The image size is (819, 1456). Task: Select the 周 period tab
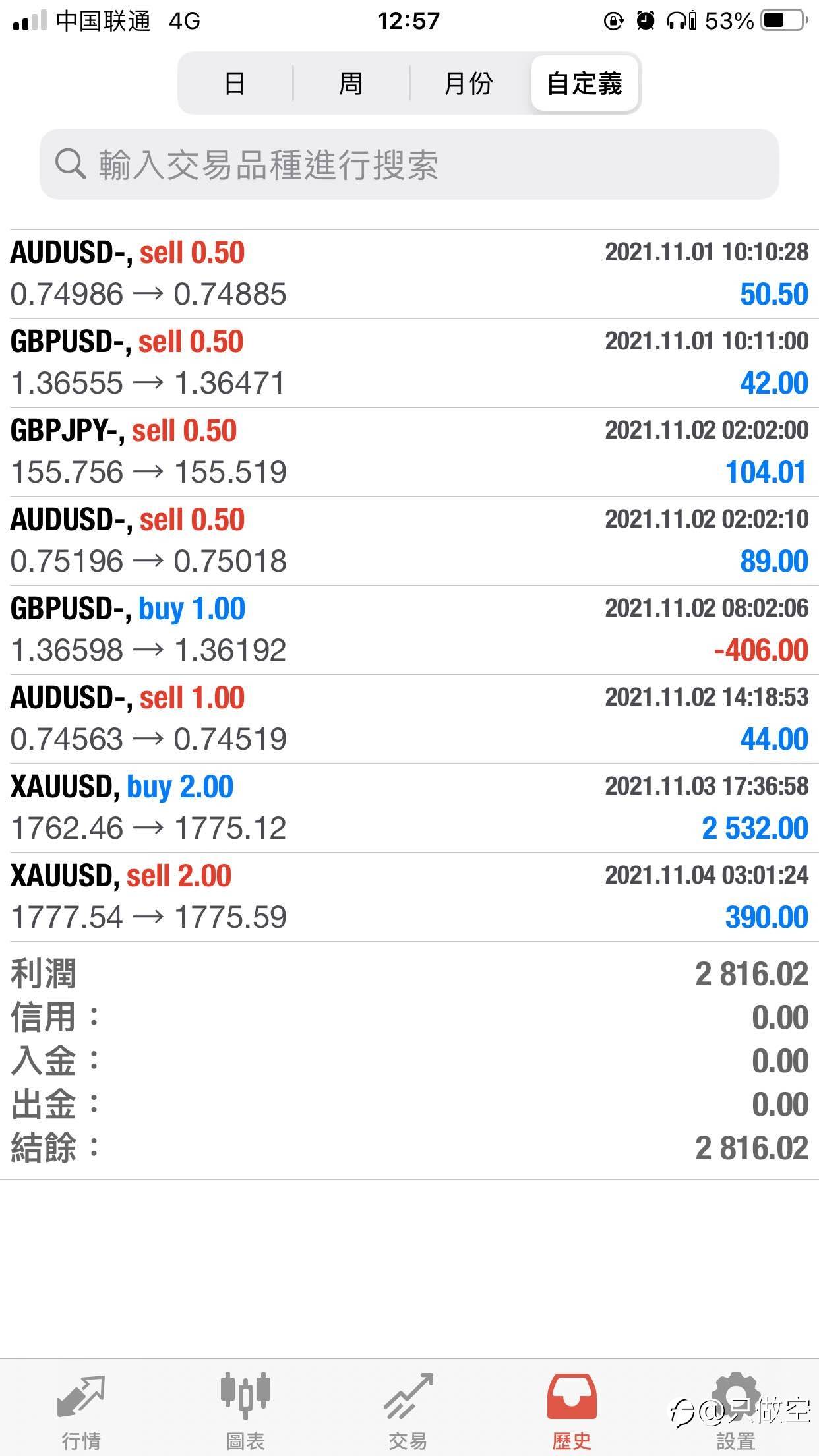(351, 84)
